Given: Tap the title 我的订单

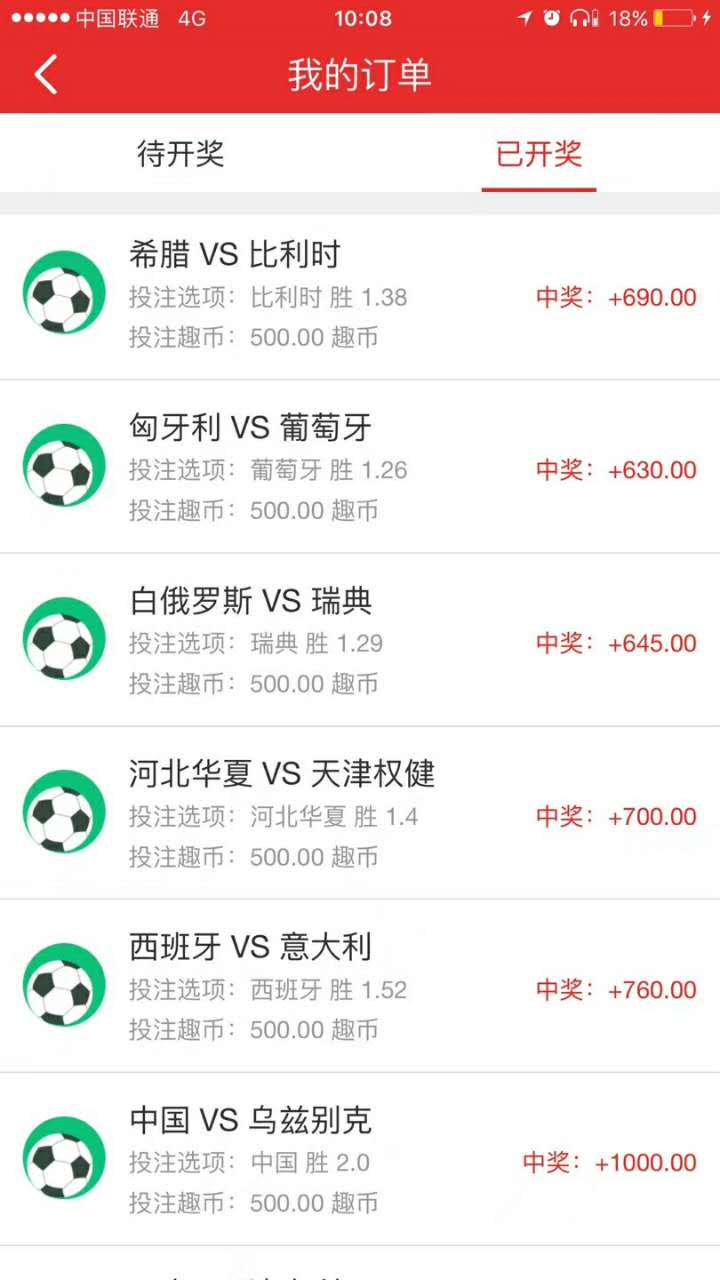Looking at the screenshot, I should pyautogui.click(x=360, y=74).
